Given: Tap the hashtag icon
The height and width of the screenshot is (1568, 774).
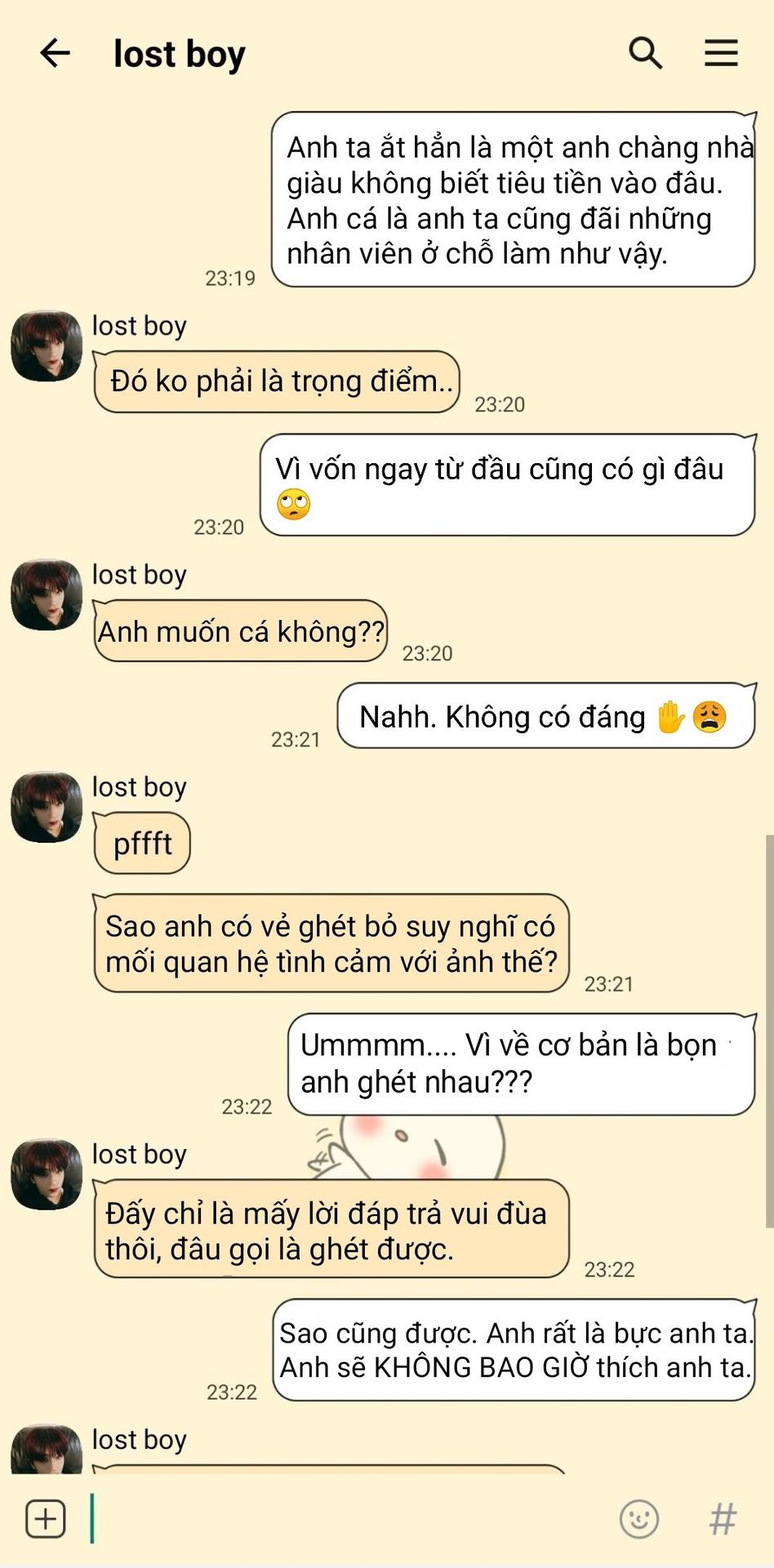Looking at the screenshot, I should point(723,1519).
